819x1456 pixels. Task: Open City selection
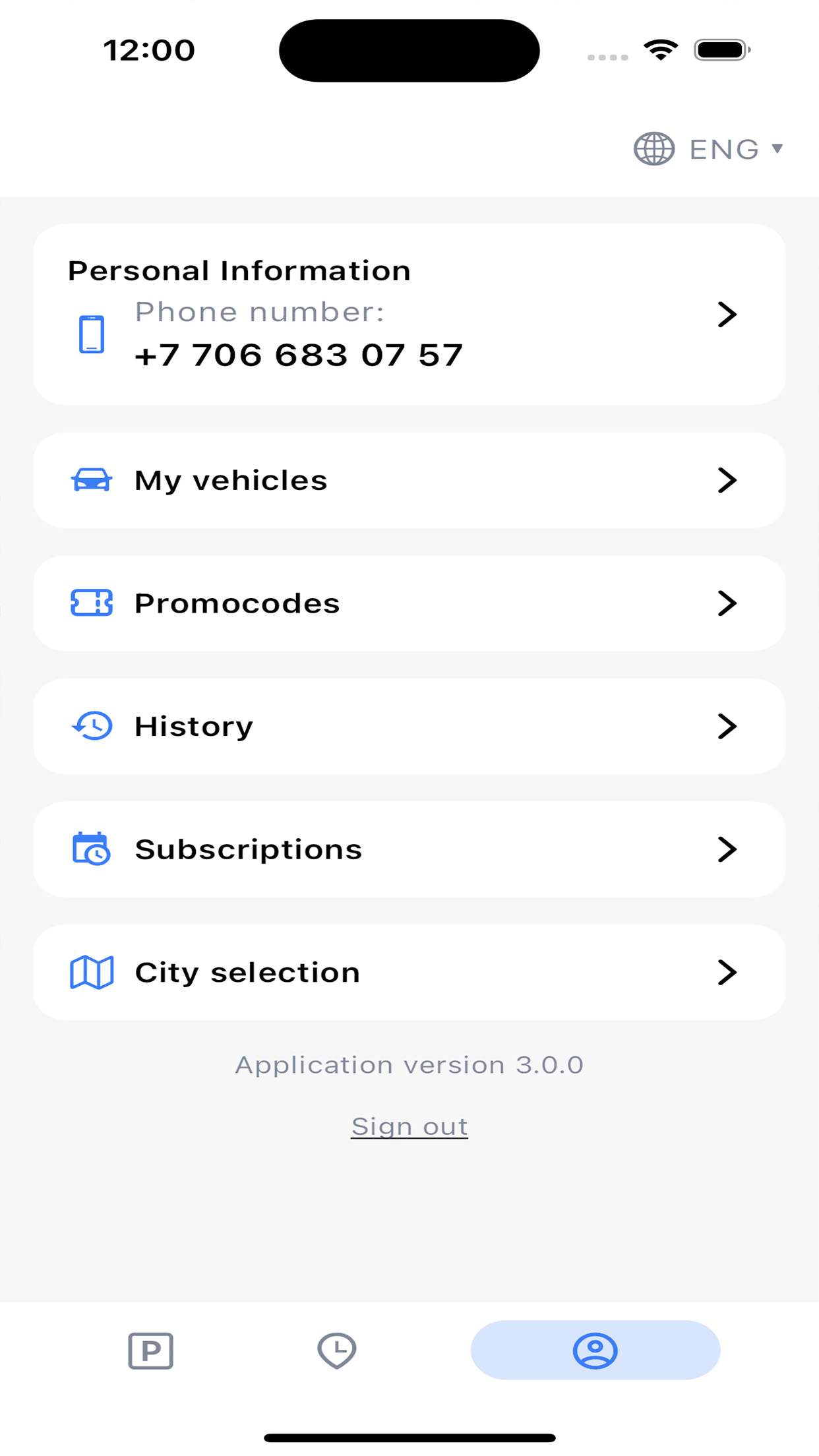[409, 972]
